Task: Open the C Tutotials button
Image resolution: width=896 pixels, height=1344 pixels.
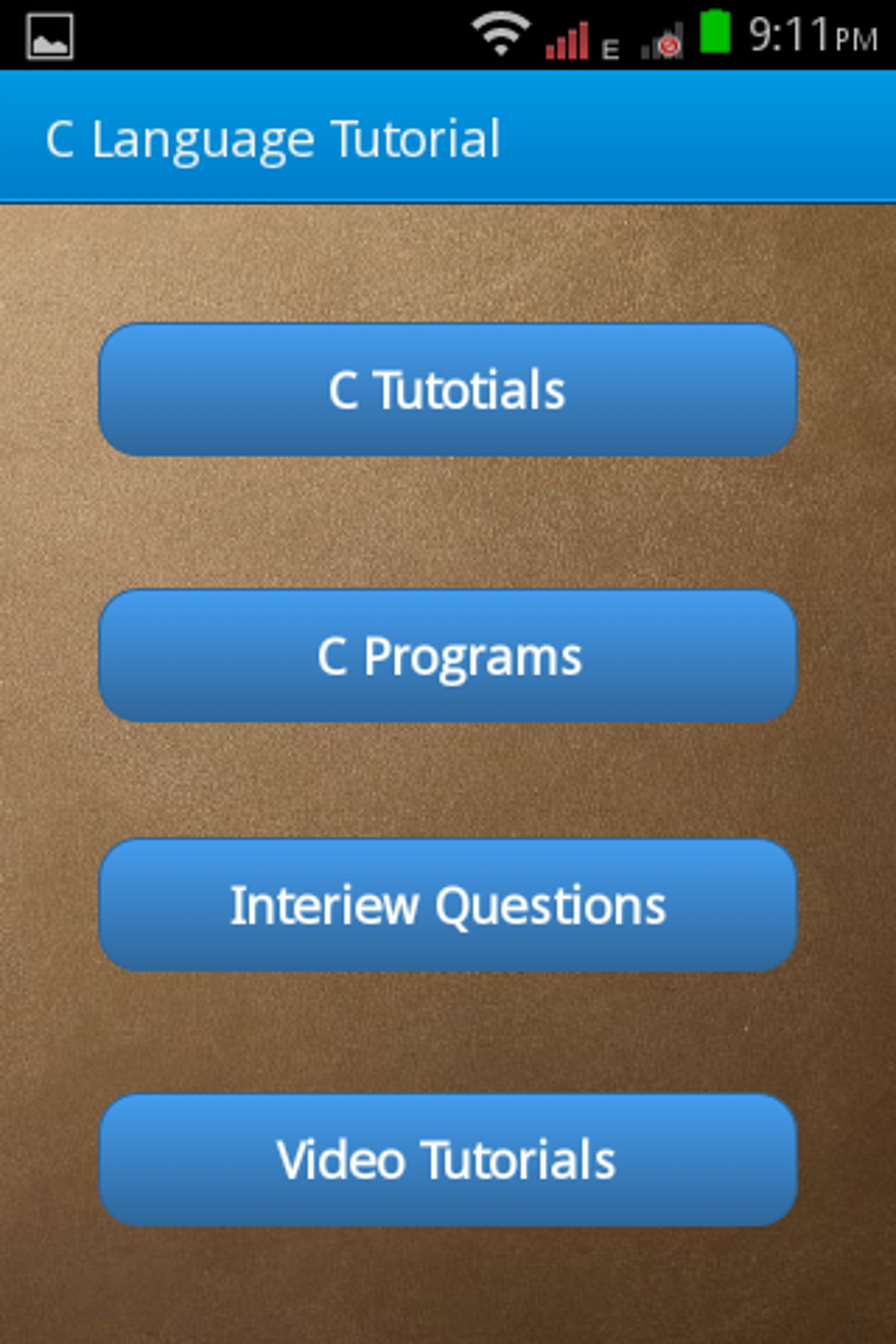Action: [x=448, y=390]
